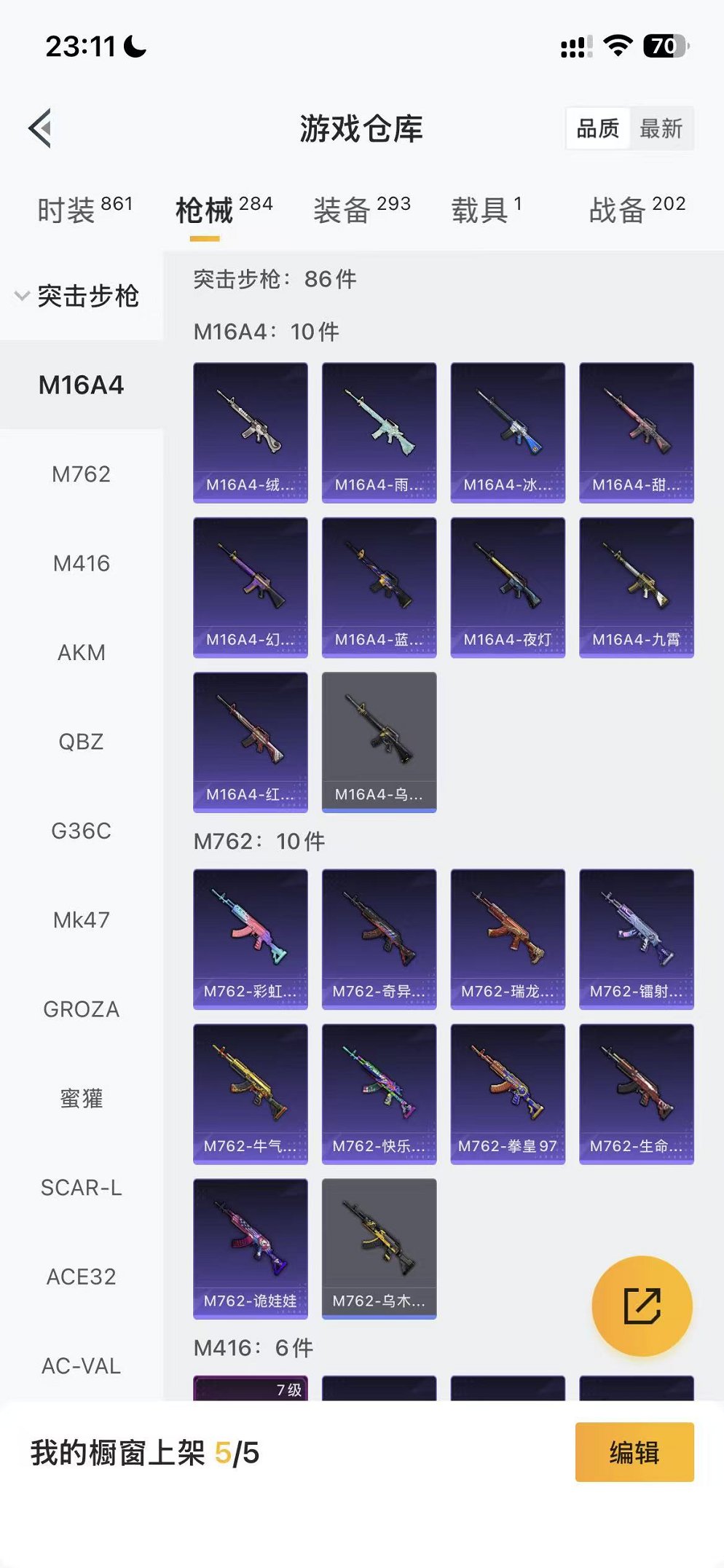Tap the 编辑 button

coord(634,1452)
